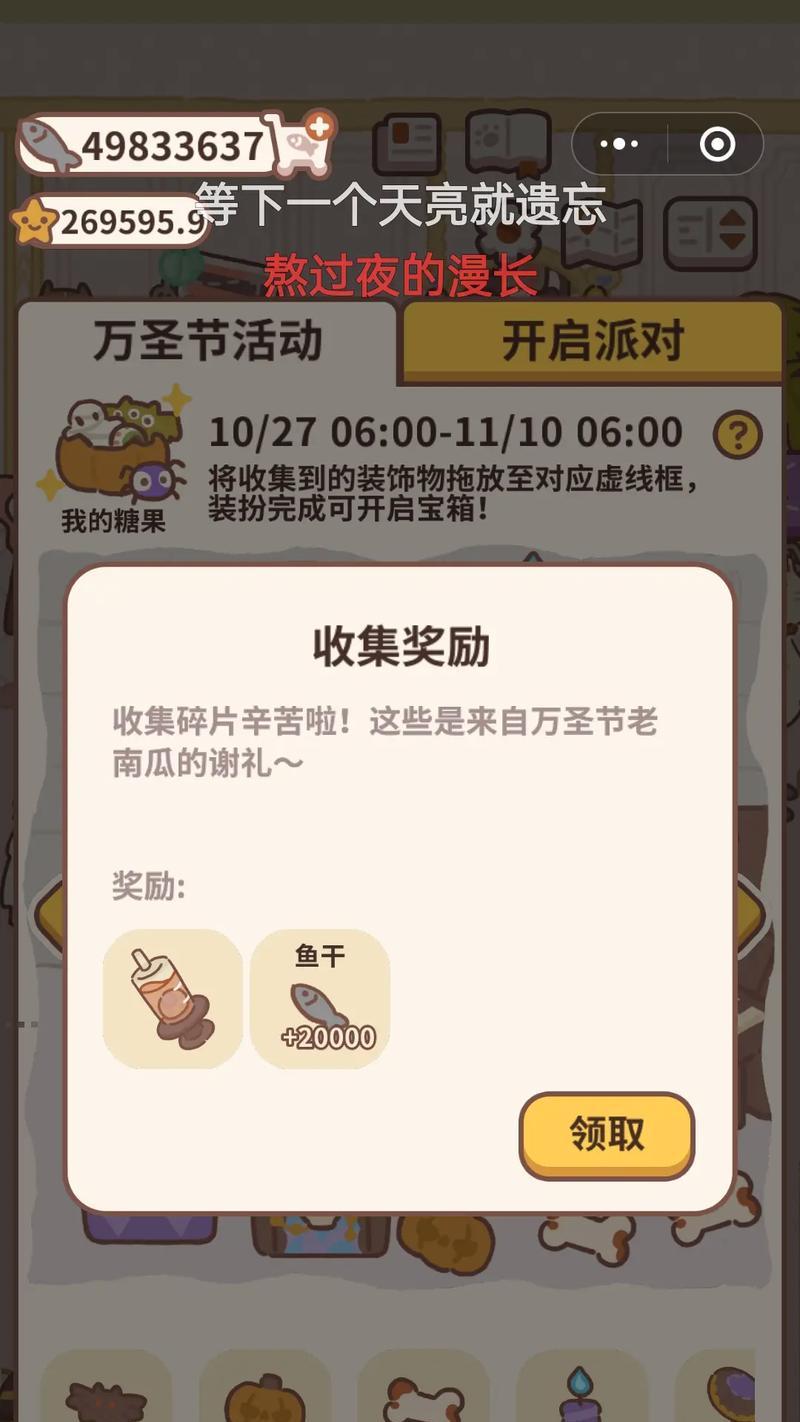The height and width of the screenshot is (1422, 800).
Task: Switch to 开启派对 tab
Action: pos(592,342)
